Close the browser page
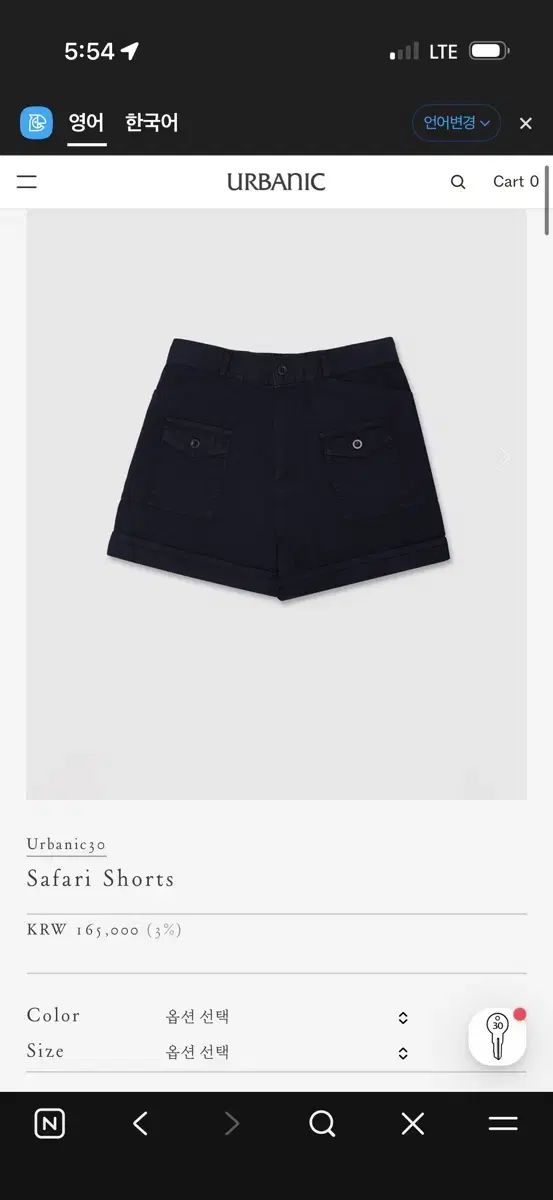Screen dimensions: 553x1200 [413, 1124]
